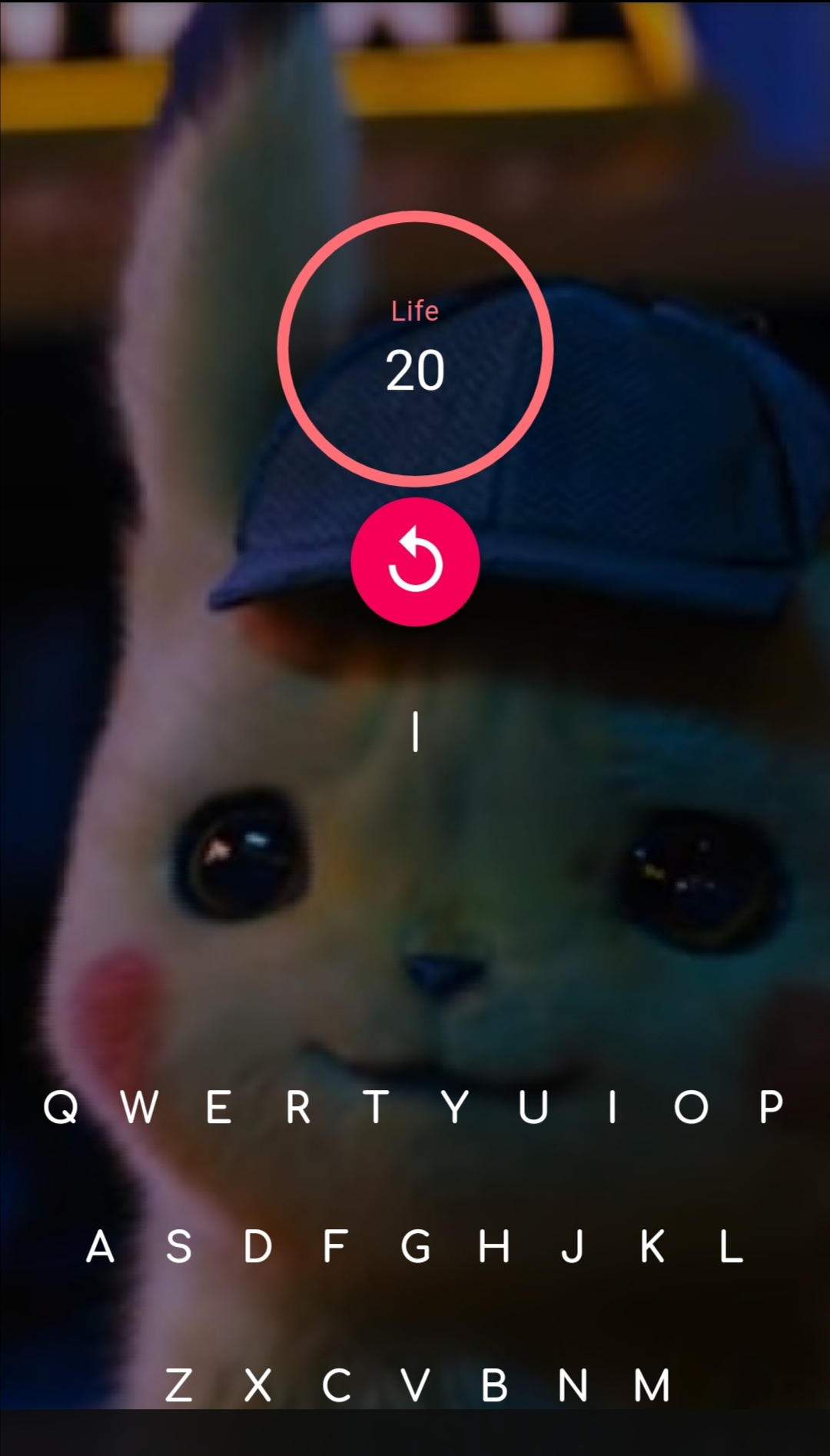Guess the letter L
The height and width of the screenshot is (1456, 830).
(731, 1246)
